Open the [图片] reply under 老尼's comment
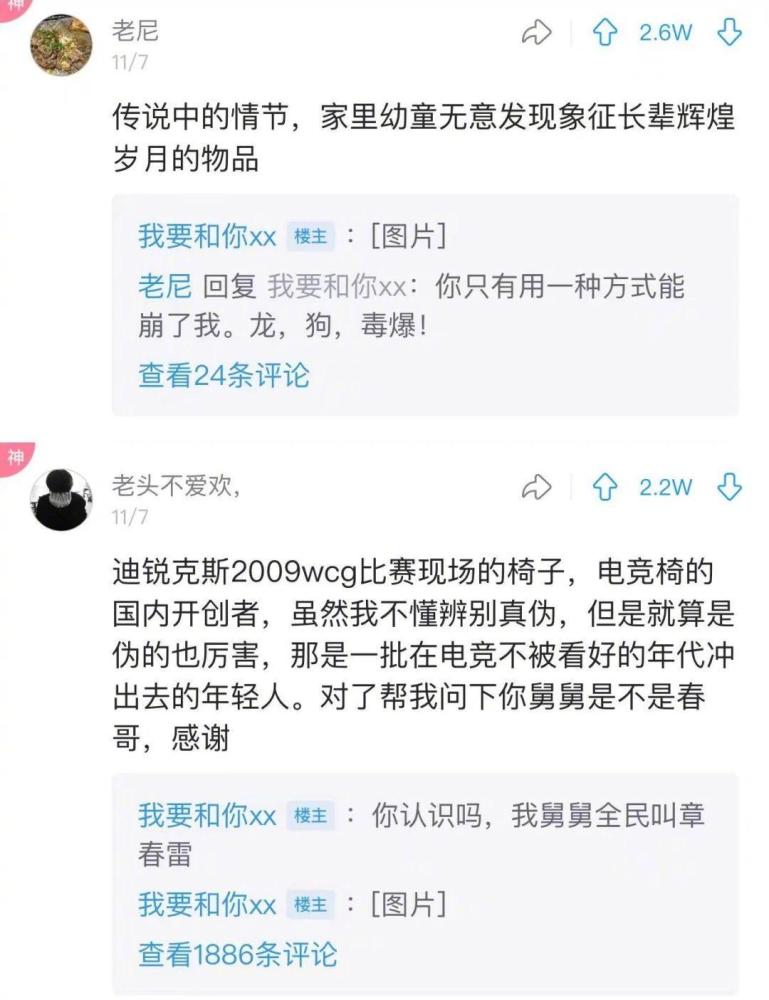 409,236
